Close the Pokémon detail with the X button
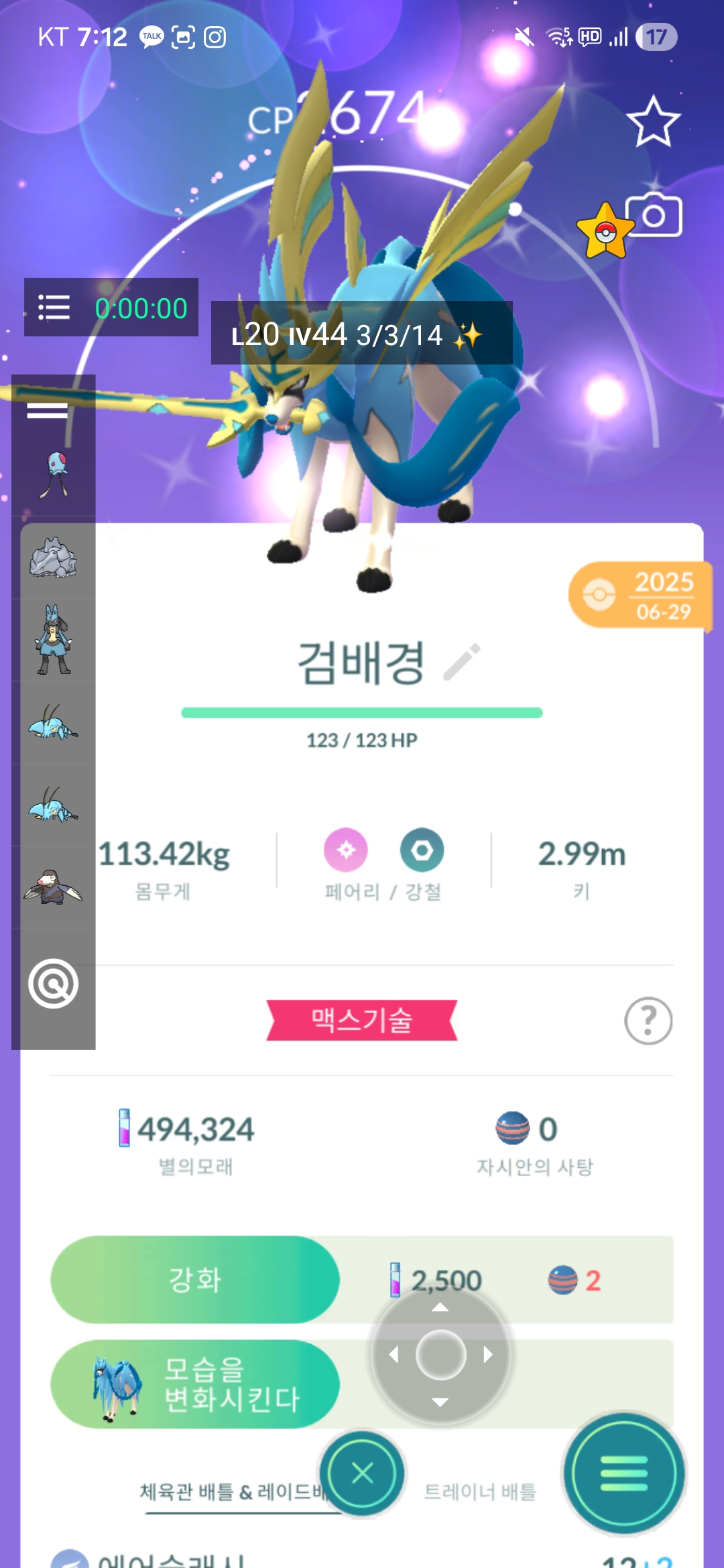This screenshot has width=724, height=1568. click(362, 1473)
